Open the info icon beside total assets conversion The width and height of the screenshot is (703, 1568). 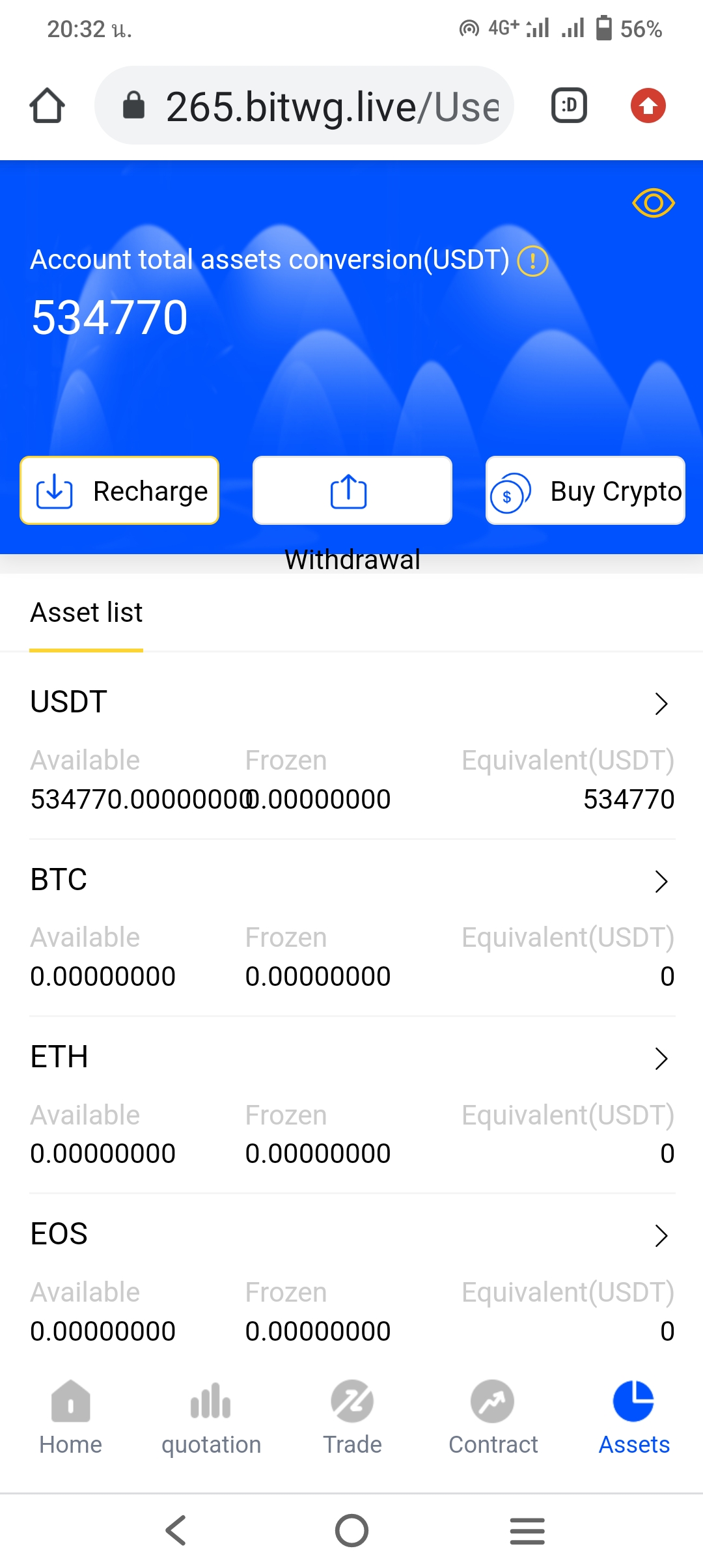[x=532, y=261]
